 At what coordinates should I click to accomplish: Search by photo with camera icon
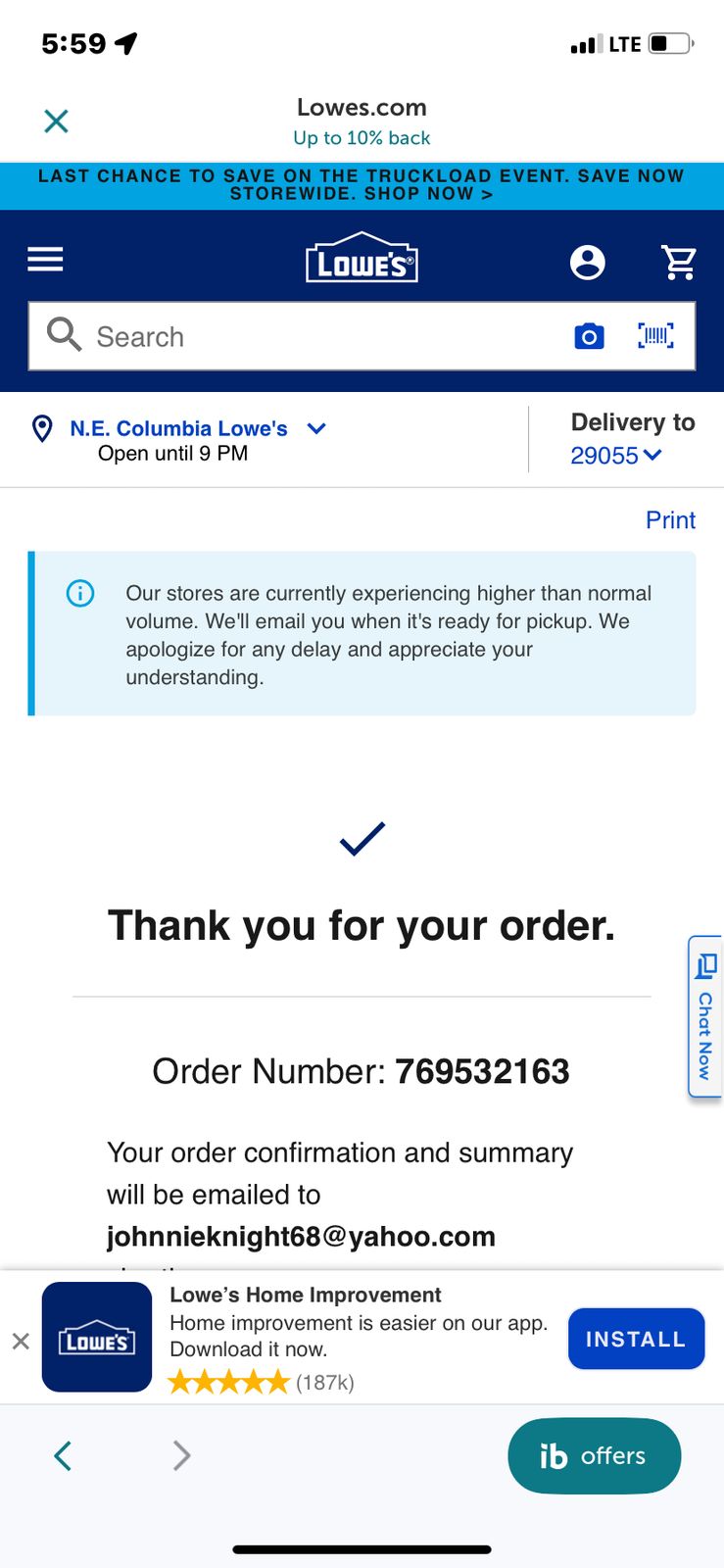pos(589,337)
